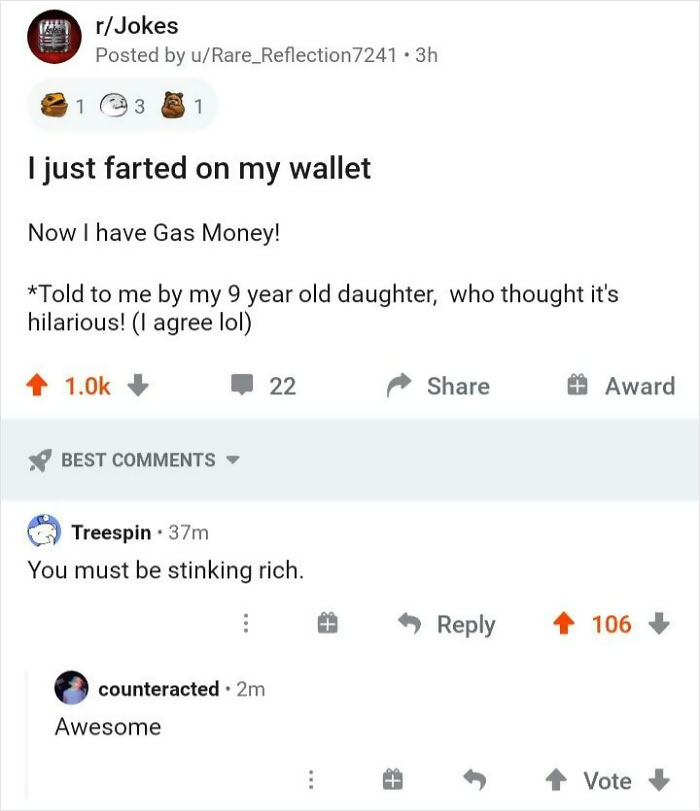Downvote Treespin's stinking rich comment
700x811 pixels.
[657, 624]
